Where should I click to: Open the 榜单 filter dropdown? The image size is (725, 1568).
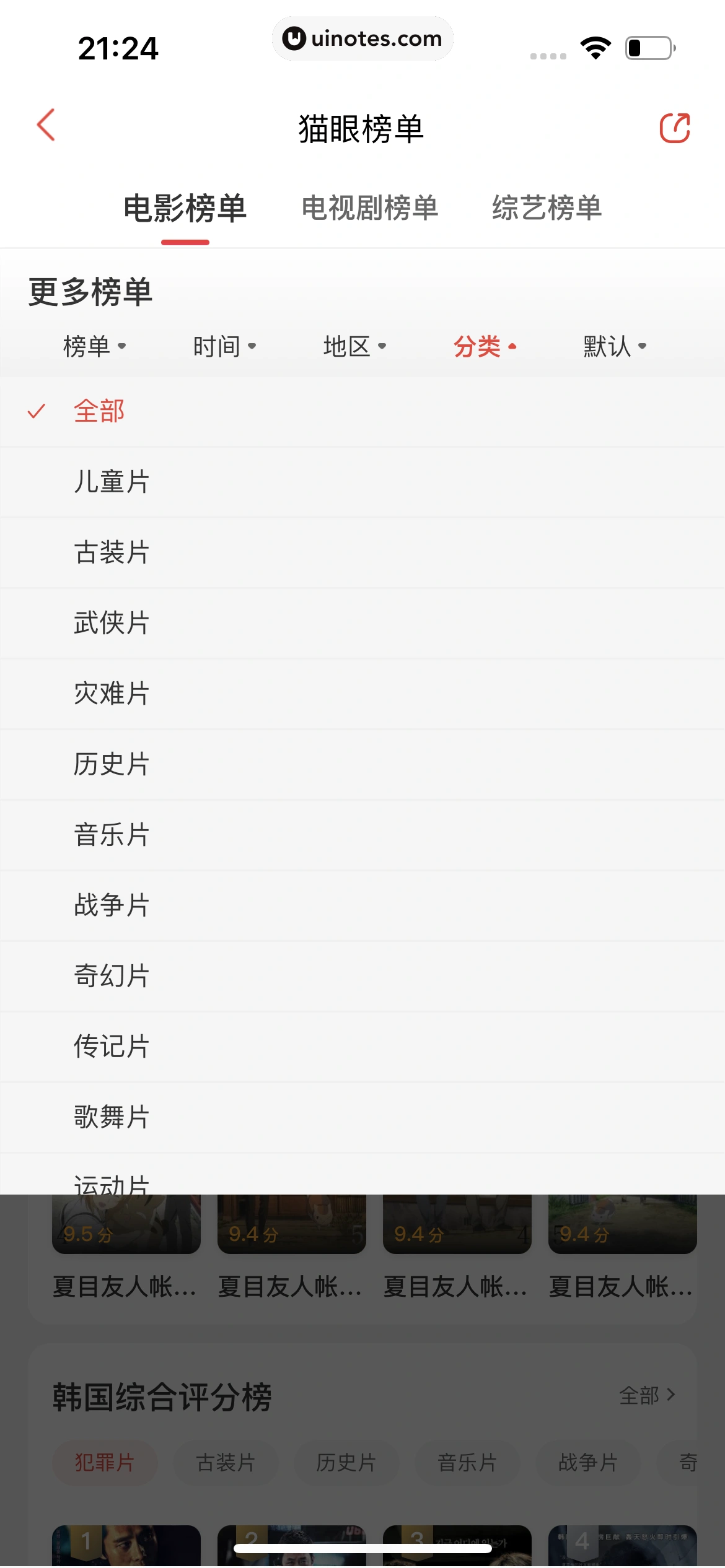pos(94,346)
